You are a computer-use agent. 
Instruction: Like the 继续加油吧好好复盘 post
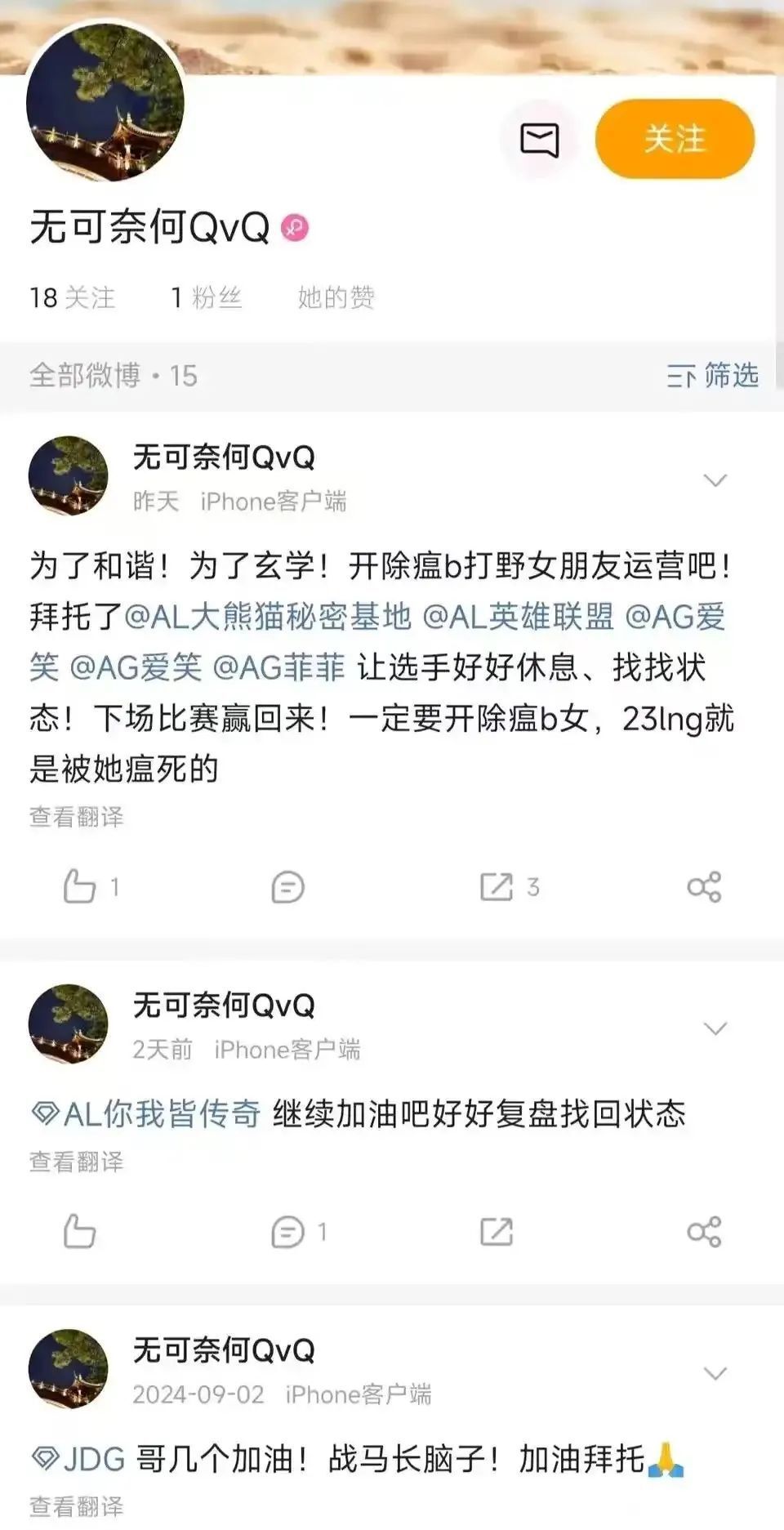click(x=80, y=1231)
